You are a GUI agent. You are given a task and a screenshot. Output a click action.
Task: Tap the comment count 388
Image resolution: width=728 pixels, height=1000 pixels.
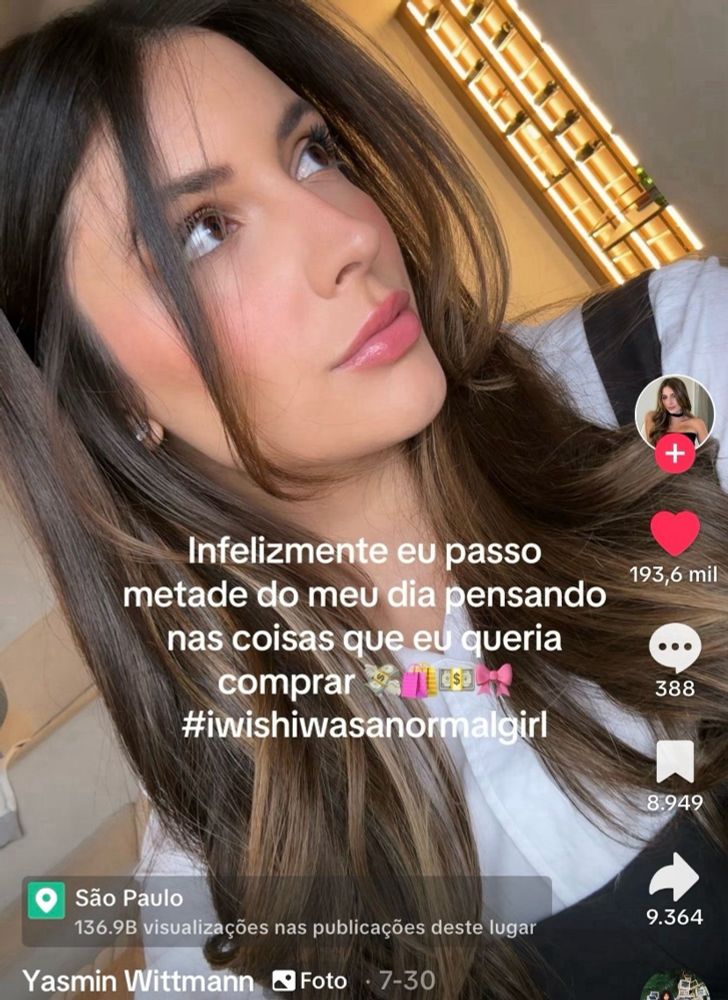click(x=676, y=688)
